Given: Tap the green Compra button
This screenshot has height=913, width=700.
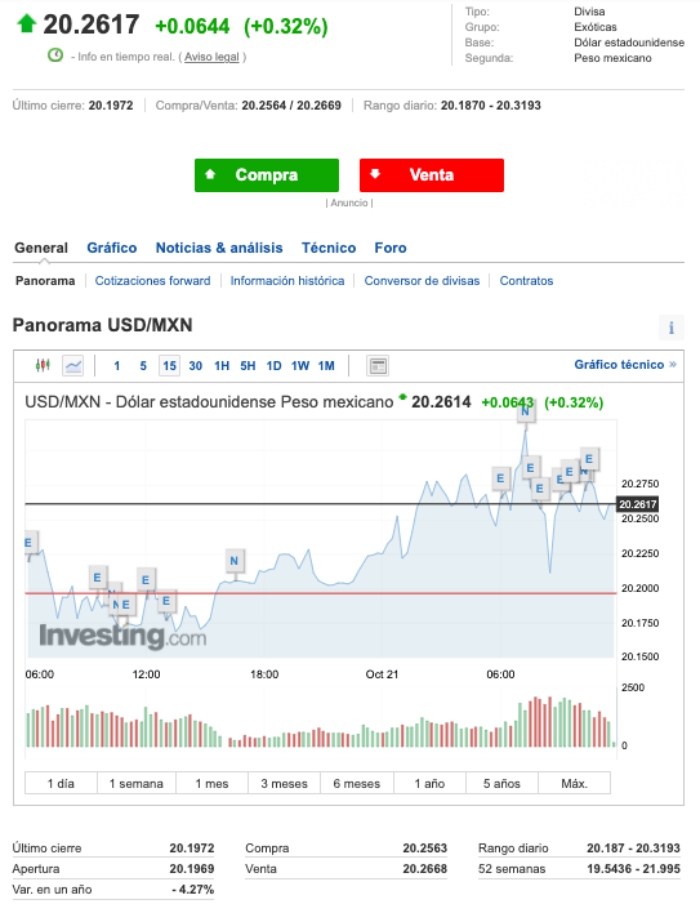Looking at the screenshot, I should pyautogui.click(x=266, y=175).
